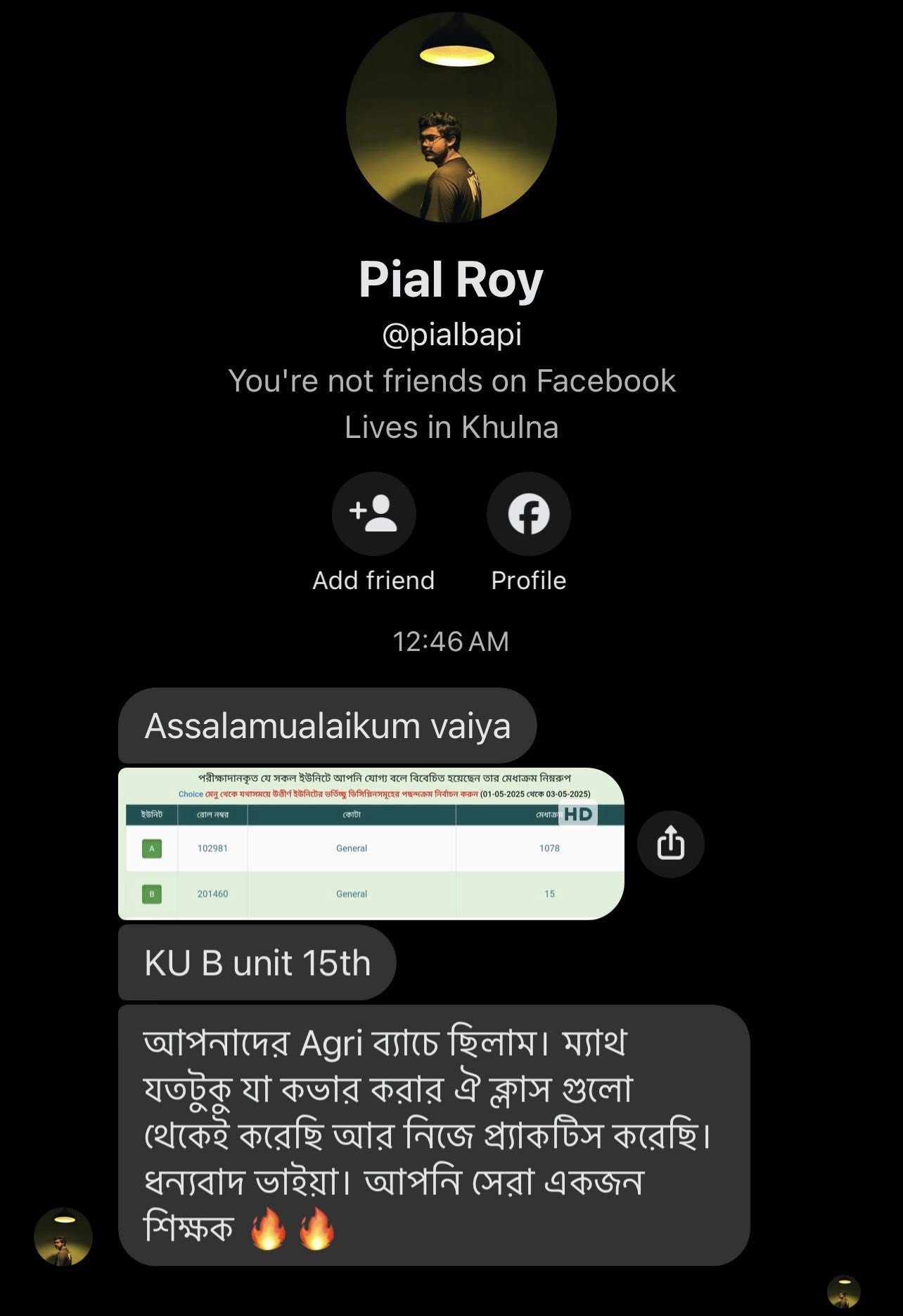Screen dimensions: 903x1316
Task: View Pial Roy's large profile picture
Action: pos(451,117)
